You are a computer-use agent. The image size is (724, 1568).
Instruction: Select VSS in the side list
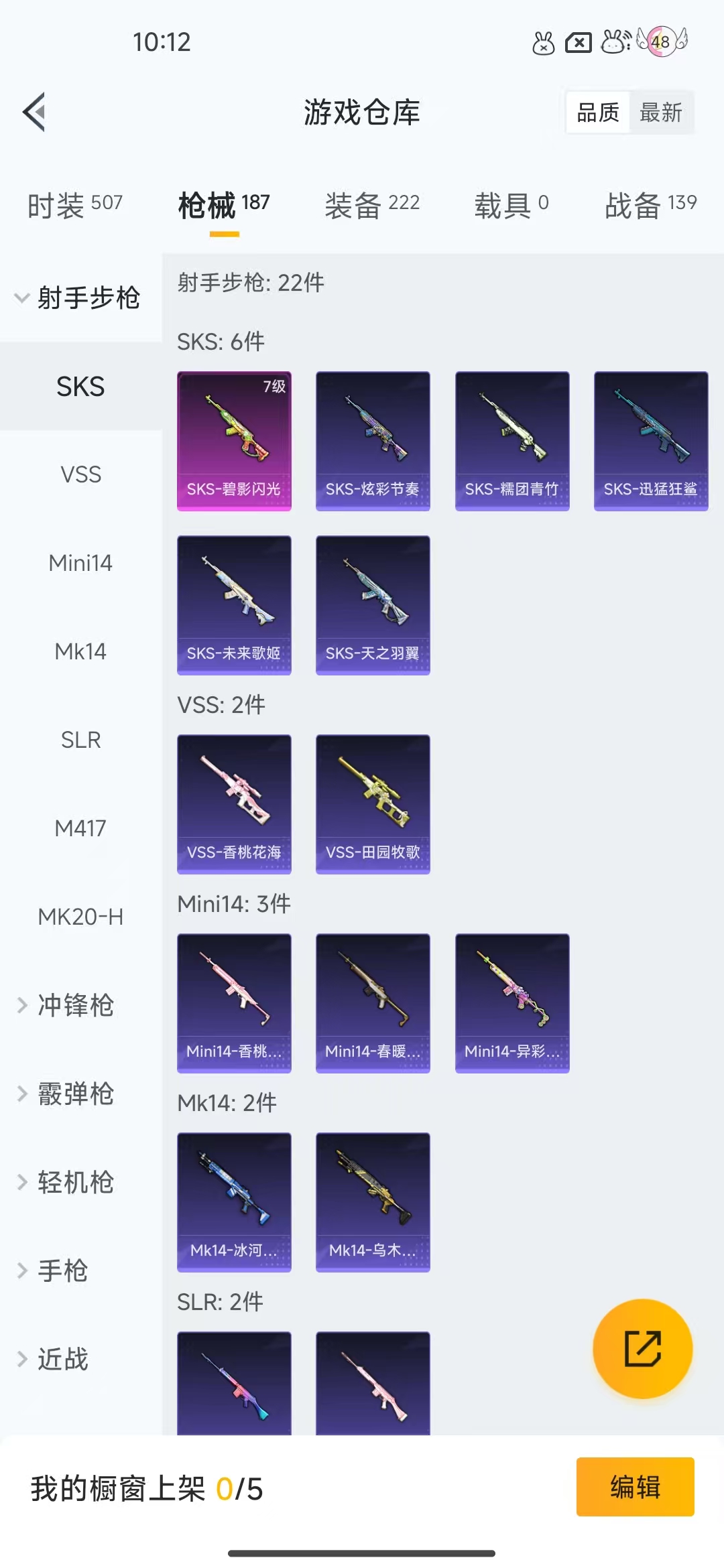point(80,474)
